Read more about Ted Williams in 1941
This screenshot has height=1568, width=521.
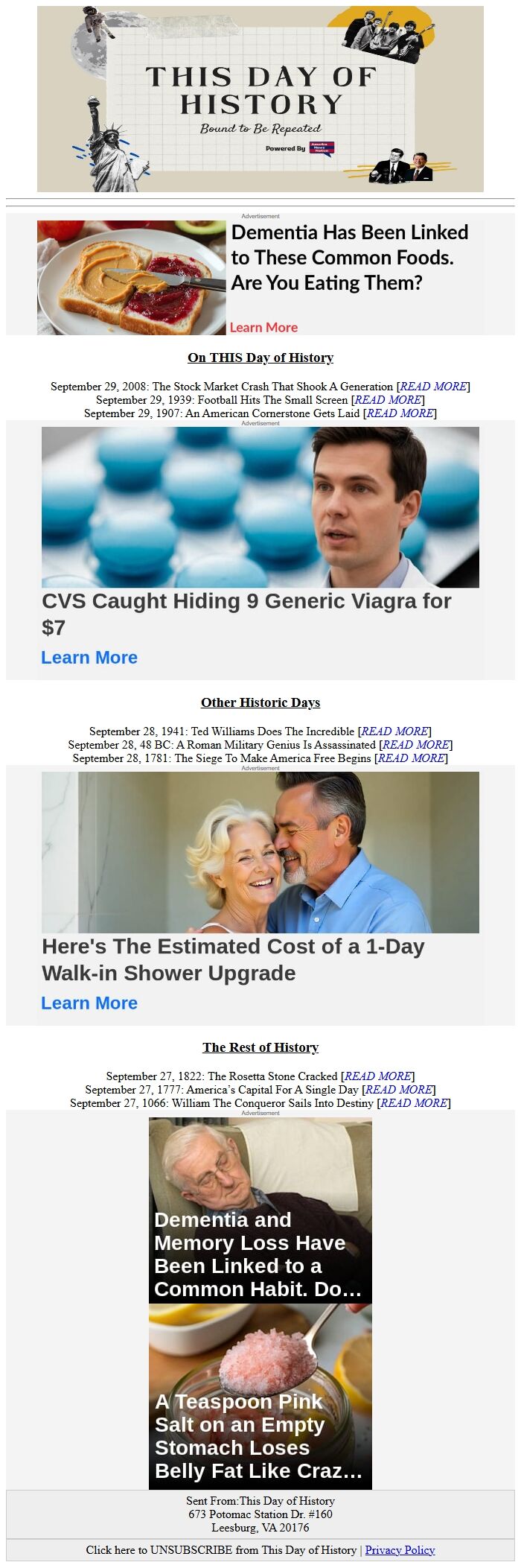[394, 731]
